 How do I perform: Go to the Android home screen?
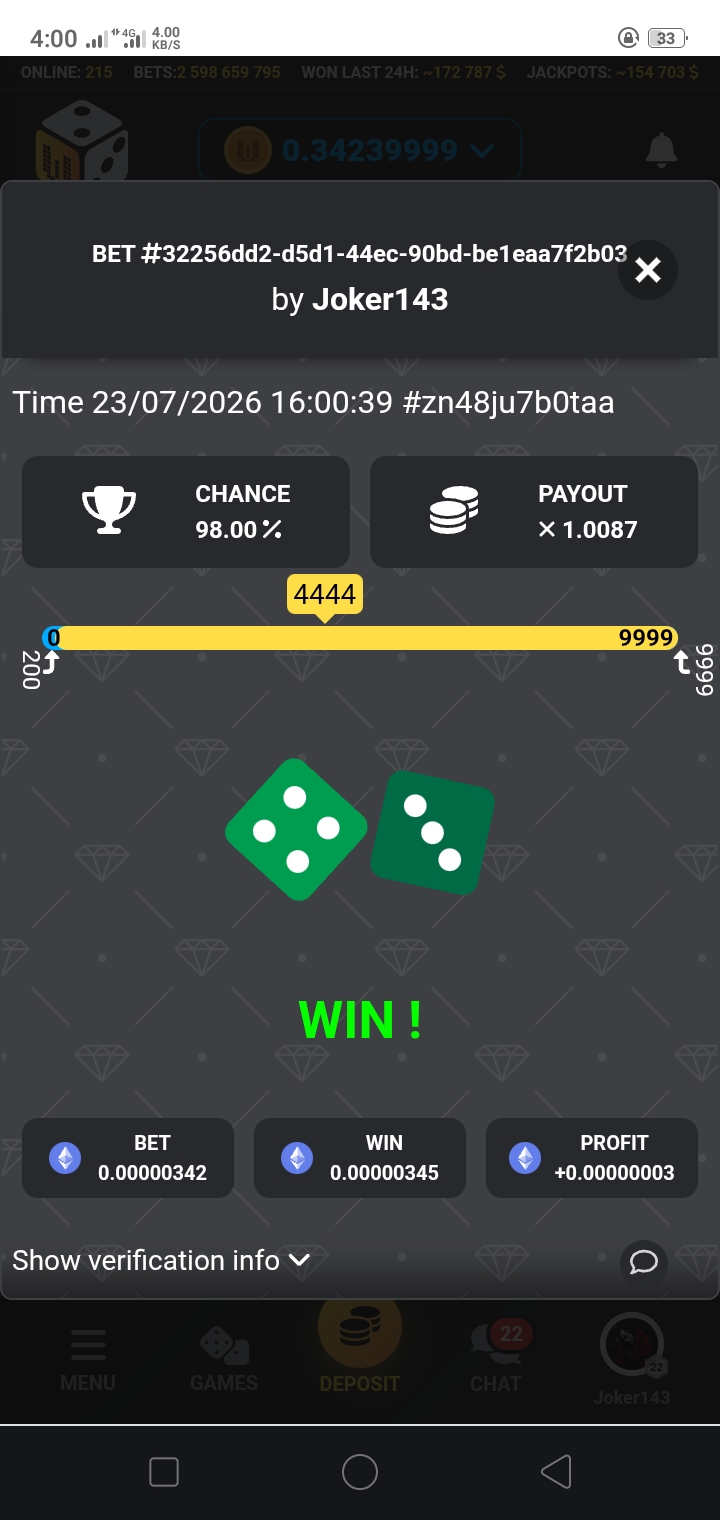[360, 1472]
